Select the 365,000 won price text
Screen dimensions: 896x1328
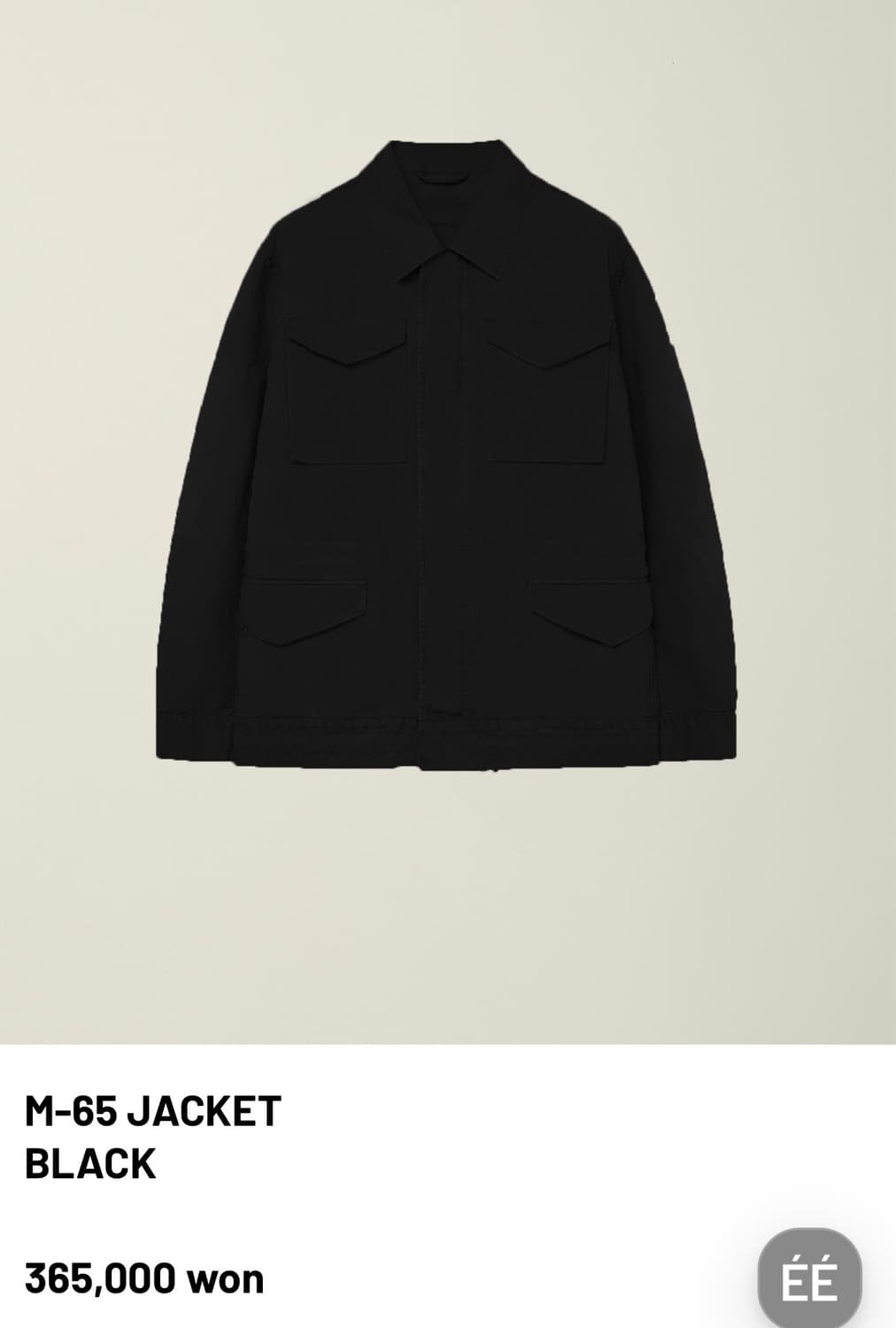point(143,1275)
